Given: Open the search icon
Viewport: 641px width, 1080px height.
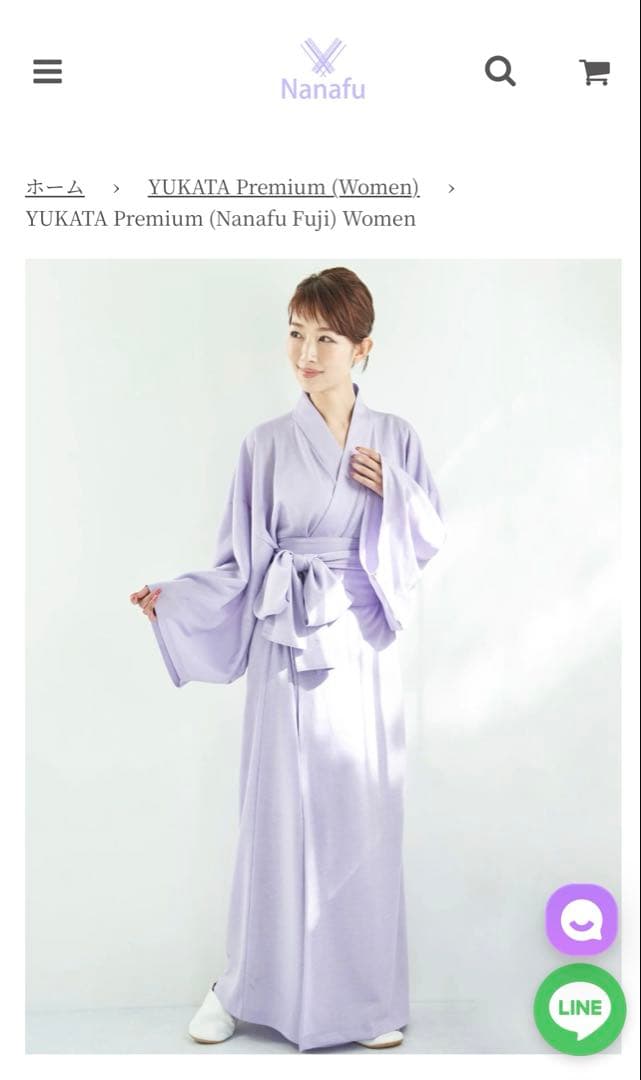Looking at the screenshot, I should point(500,71).
